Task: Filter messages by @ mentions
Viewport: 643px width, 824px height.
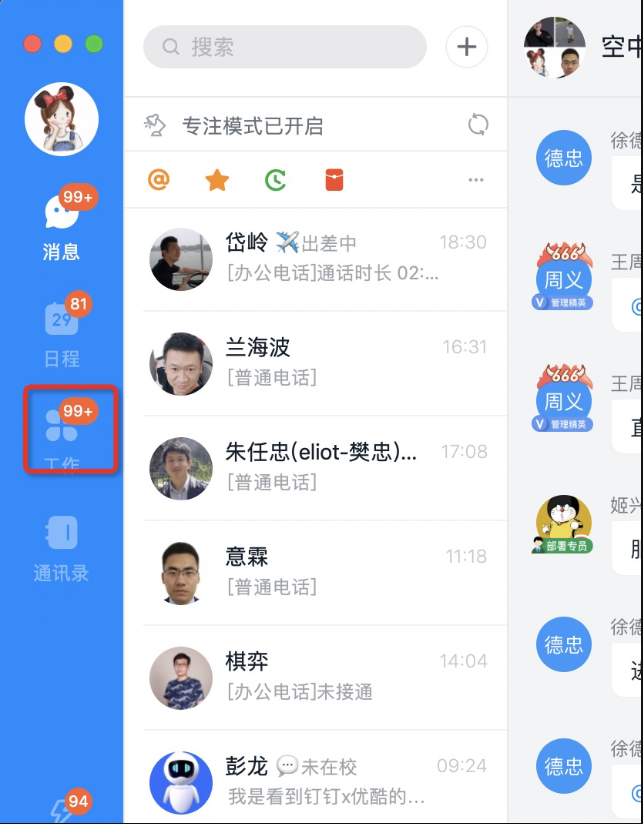Action: coord(158,180)
